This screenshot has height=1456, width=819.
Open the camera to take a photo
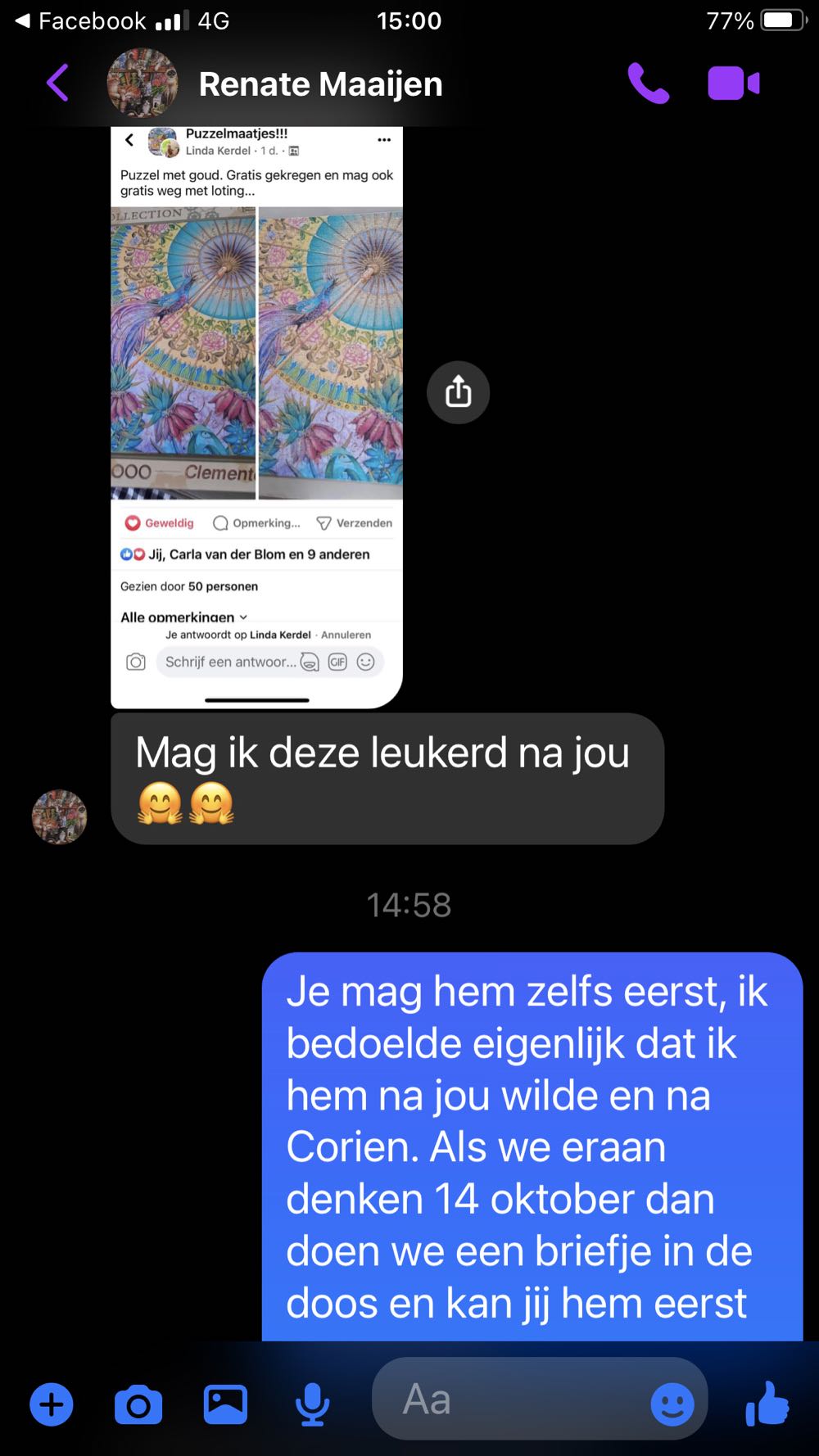pos(138,1405)
